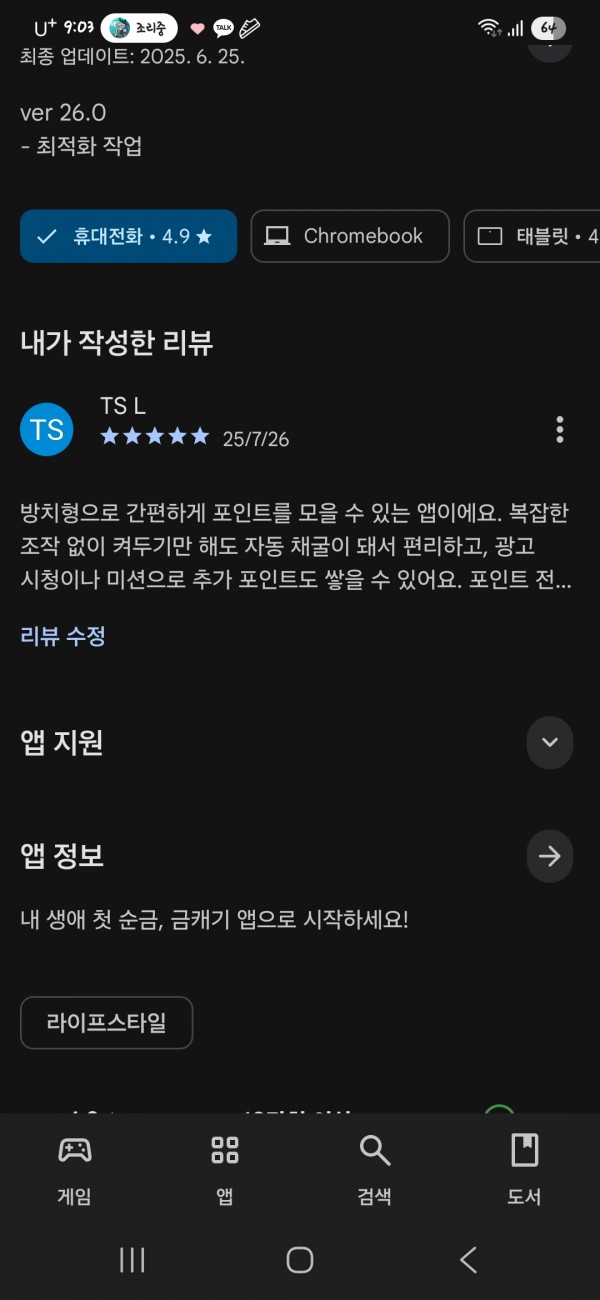600x1300 pixels.
Task: Expand the 앱 지원 section
Action: click(x=550, y=742)
